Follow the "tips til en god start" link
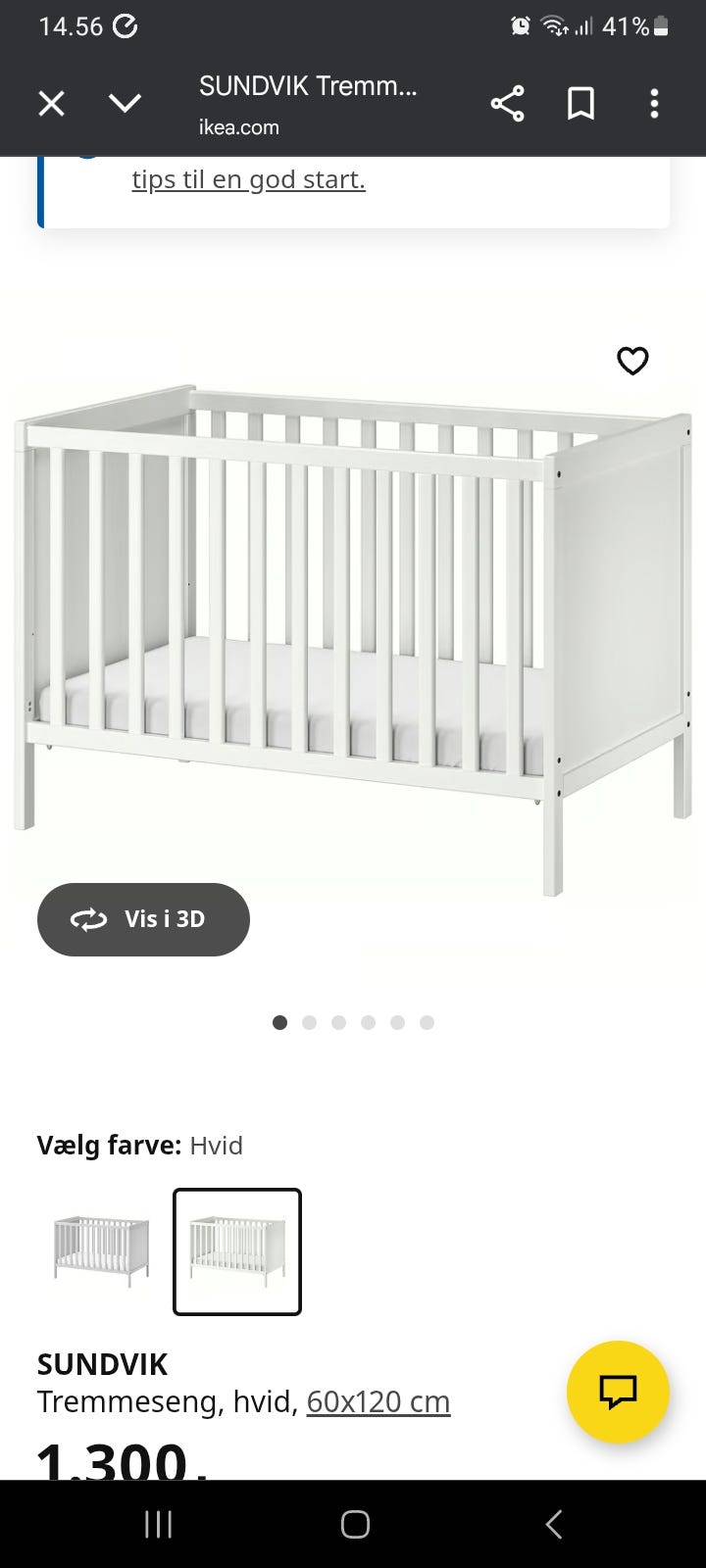The image size is (706, 1568). (x=248, y=179)
